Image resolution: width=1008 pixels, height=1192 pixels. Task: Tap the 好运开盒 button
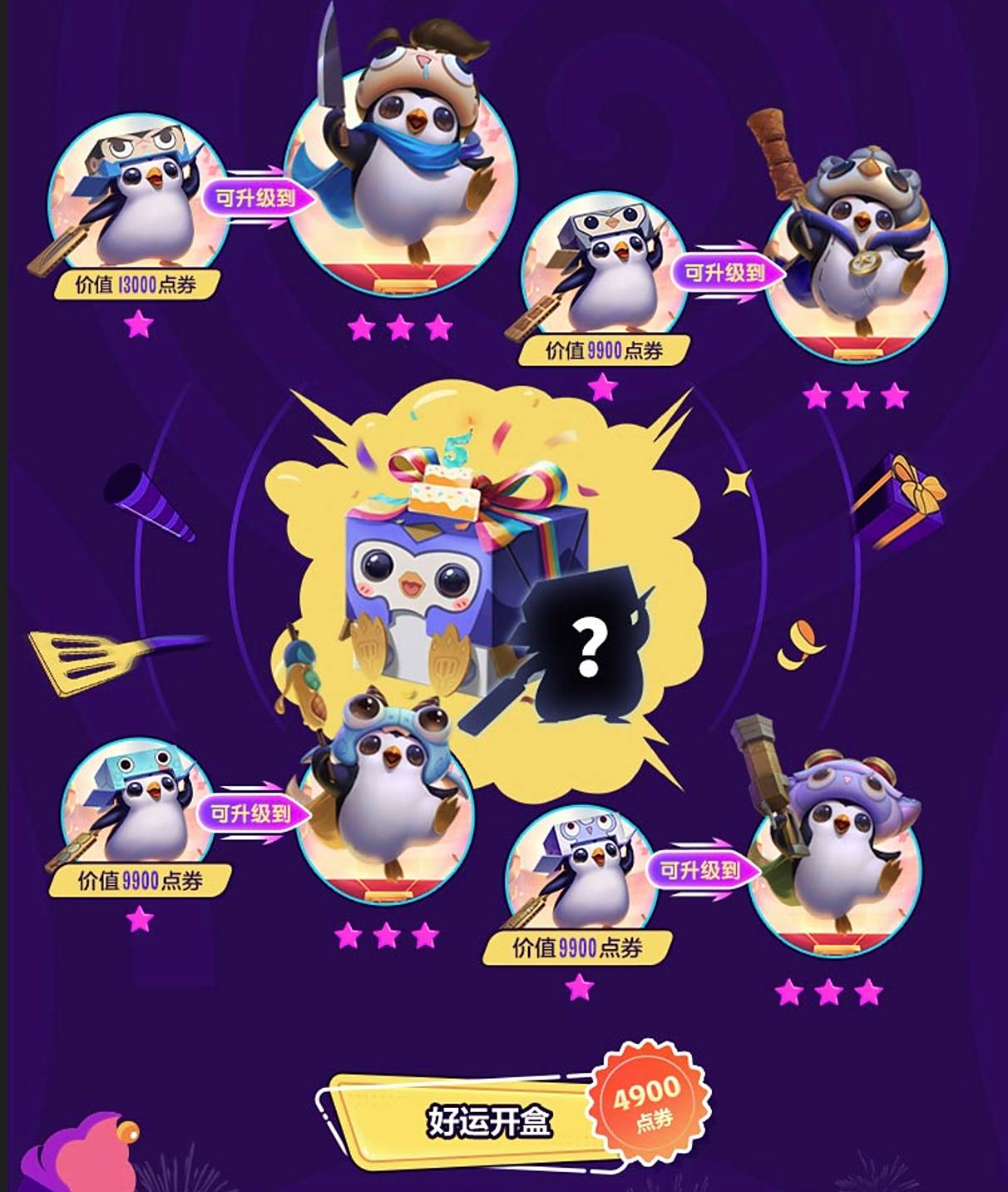pyautogui.click(x=489, y=1120)
